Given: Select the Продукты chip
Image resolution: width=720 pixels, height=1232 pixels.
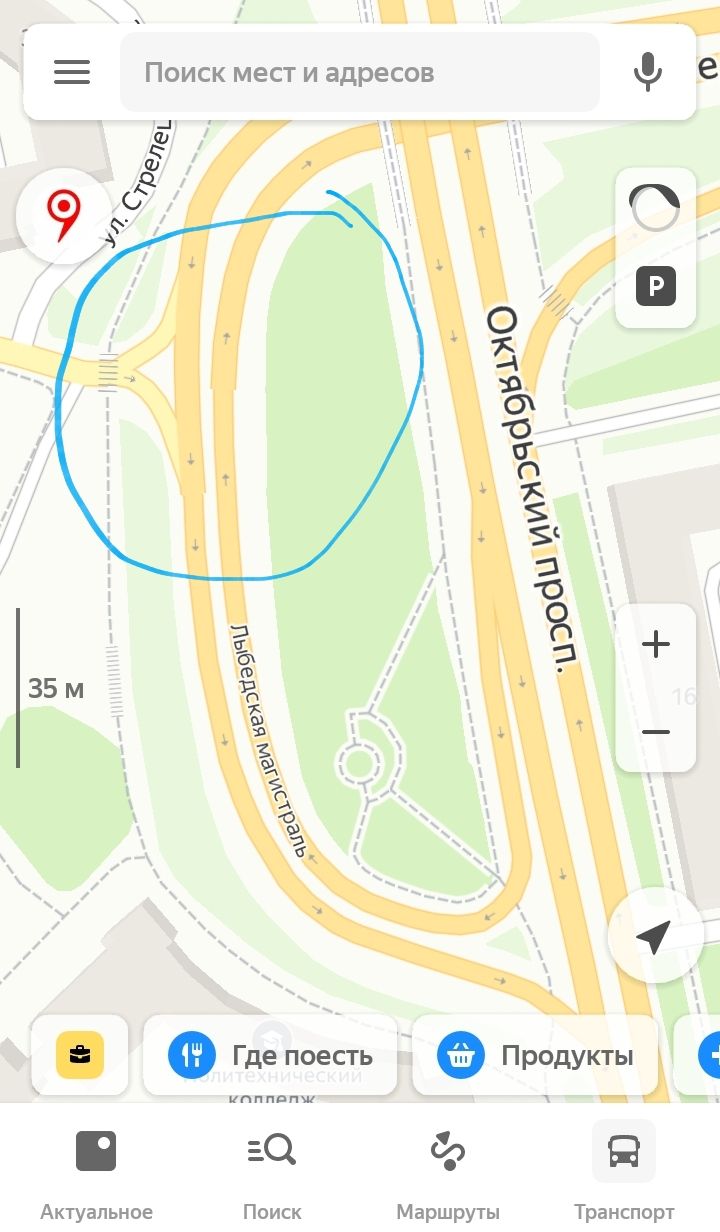Looking at the screenshot, I should [535, 1055].
